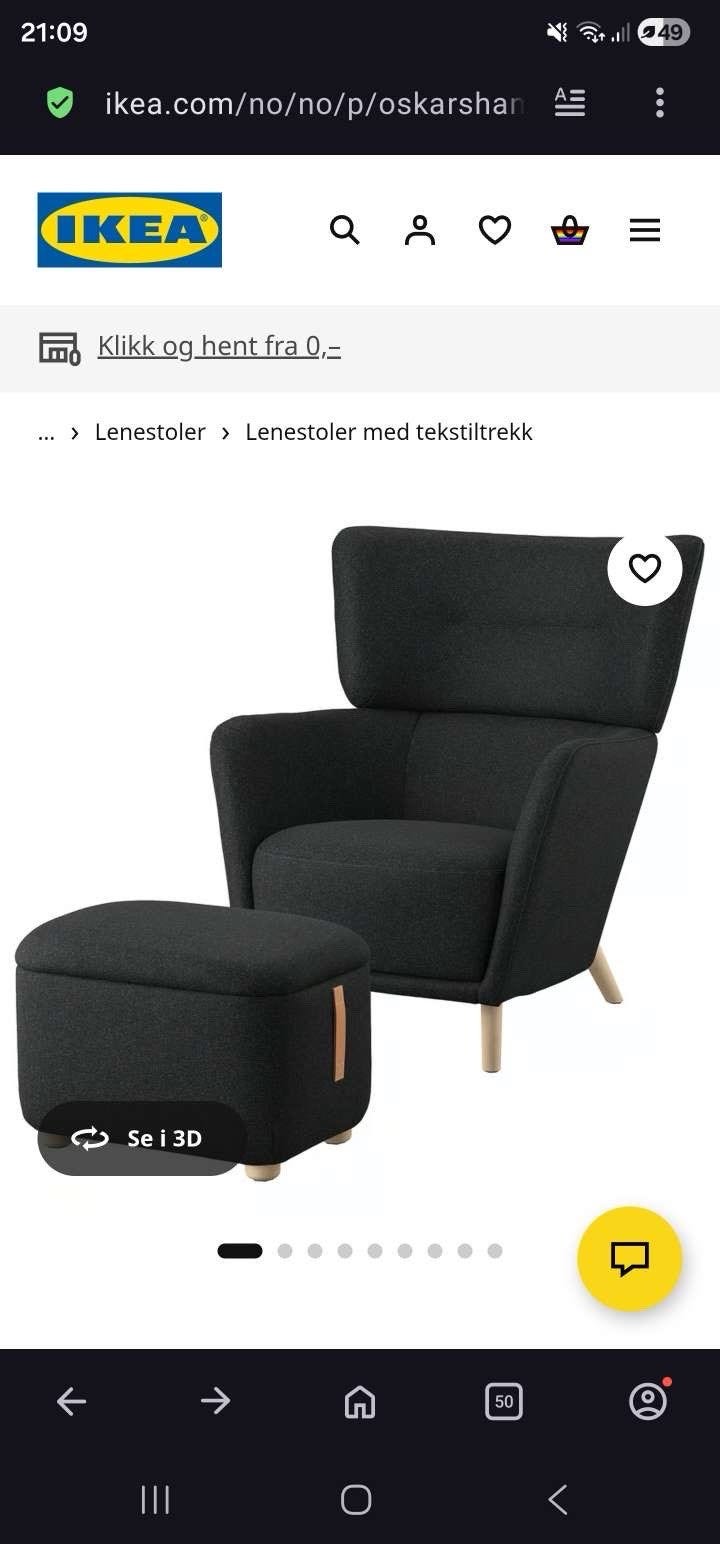This screenshot has width=720, height=1544.
Task: View the favorites heart icon in the header
Action: click(x=494, y=230)
